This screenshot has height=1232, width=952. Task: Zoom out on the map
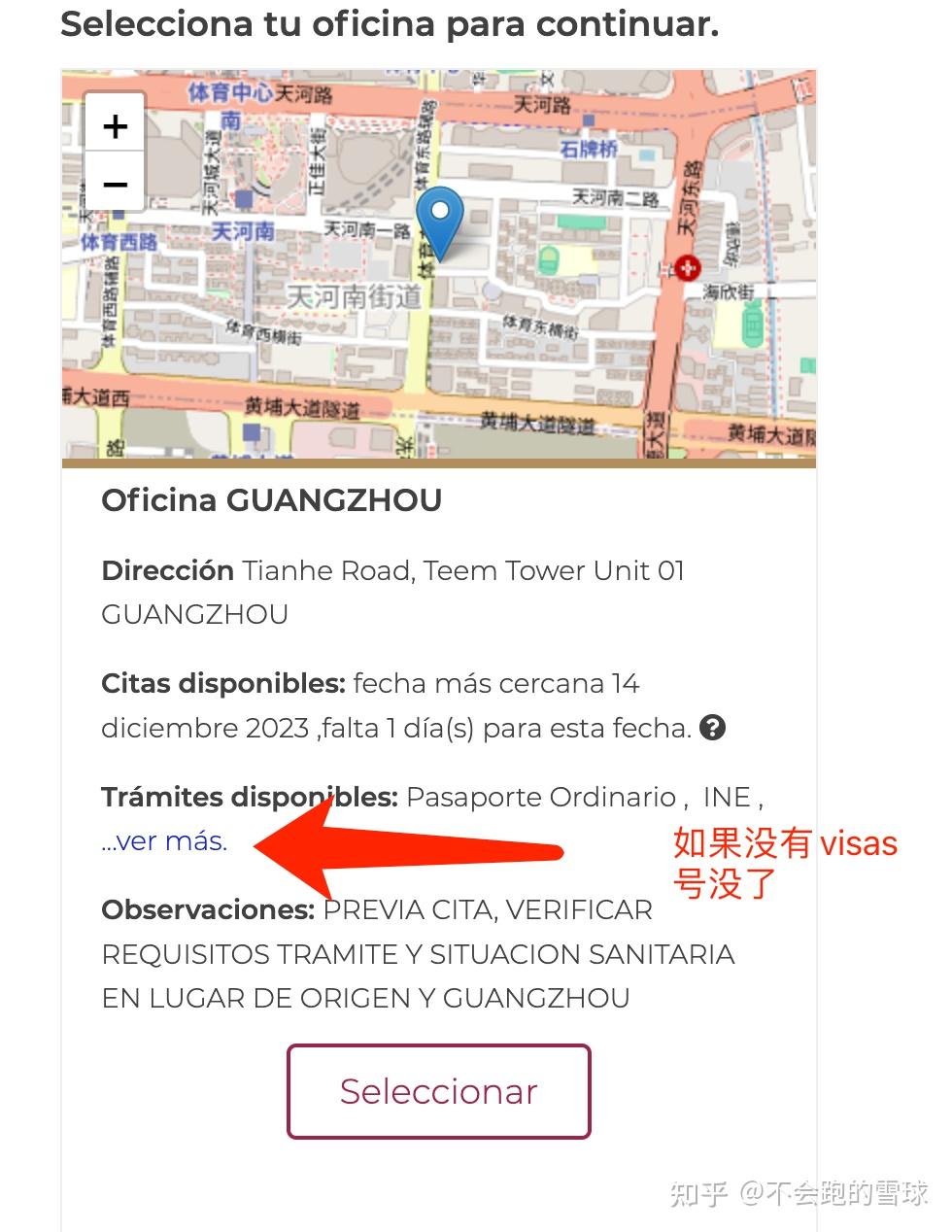[x=115, y=184]
